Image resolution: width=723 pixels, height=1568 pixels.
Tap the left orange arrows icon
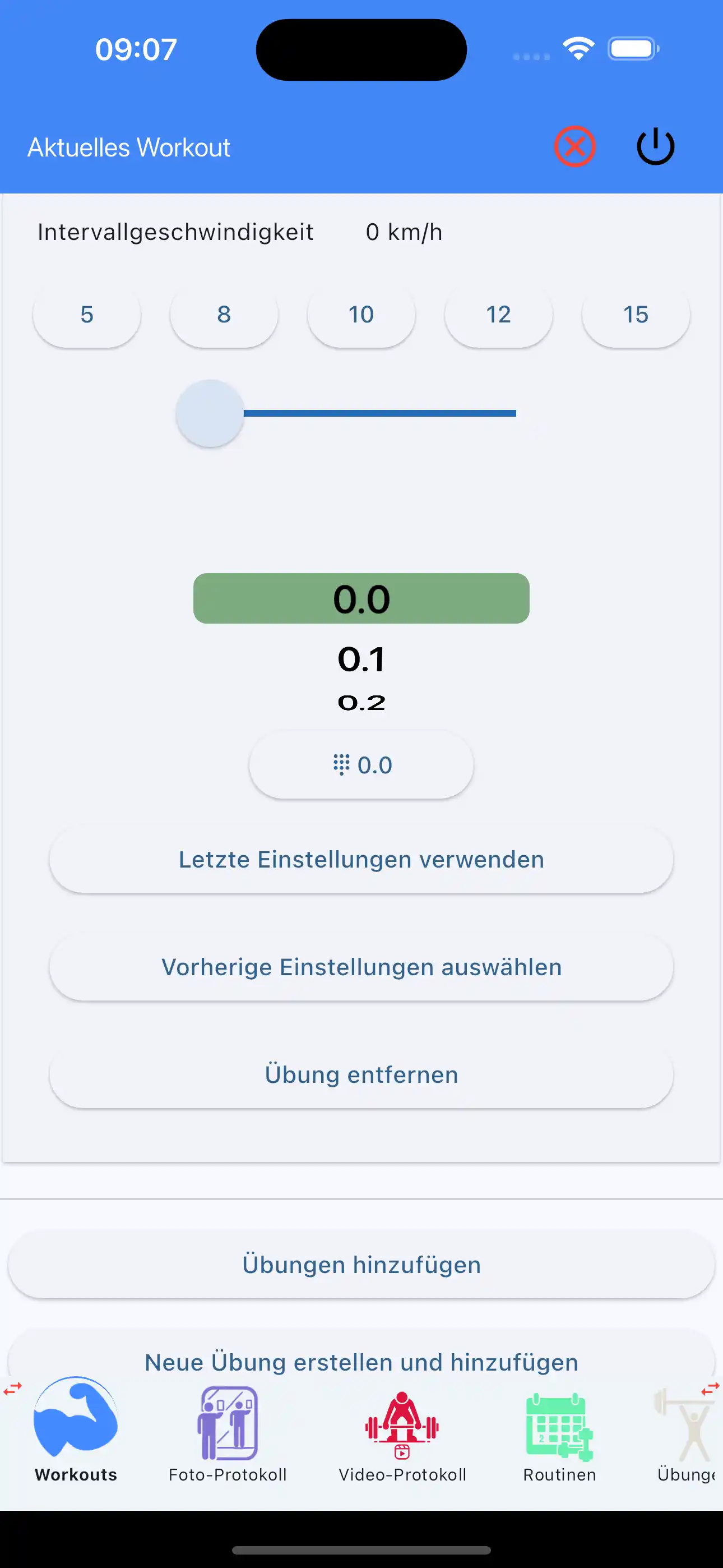12,1390
